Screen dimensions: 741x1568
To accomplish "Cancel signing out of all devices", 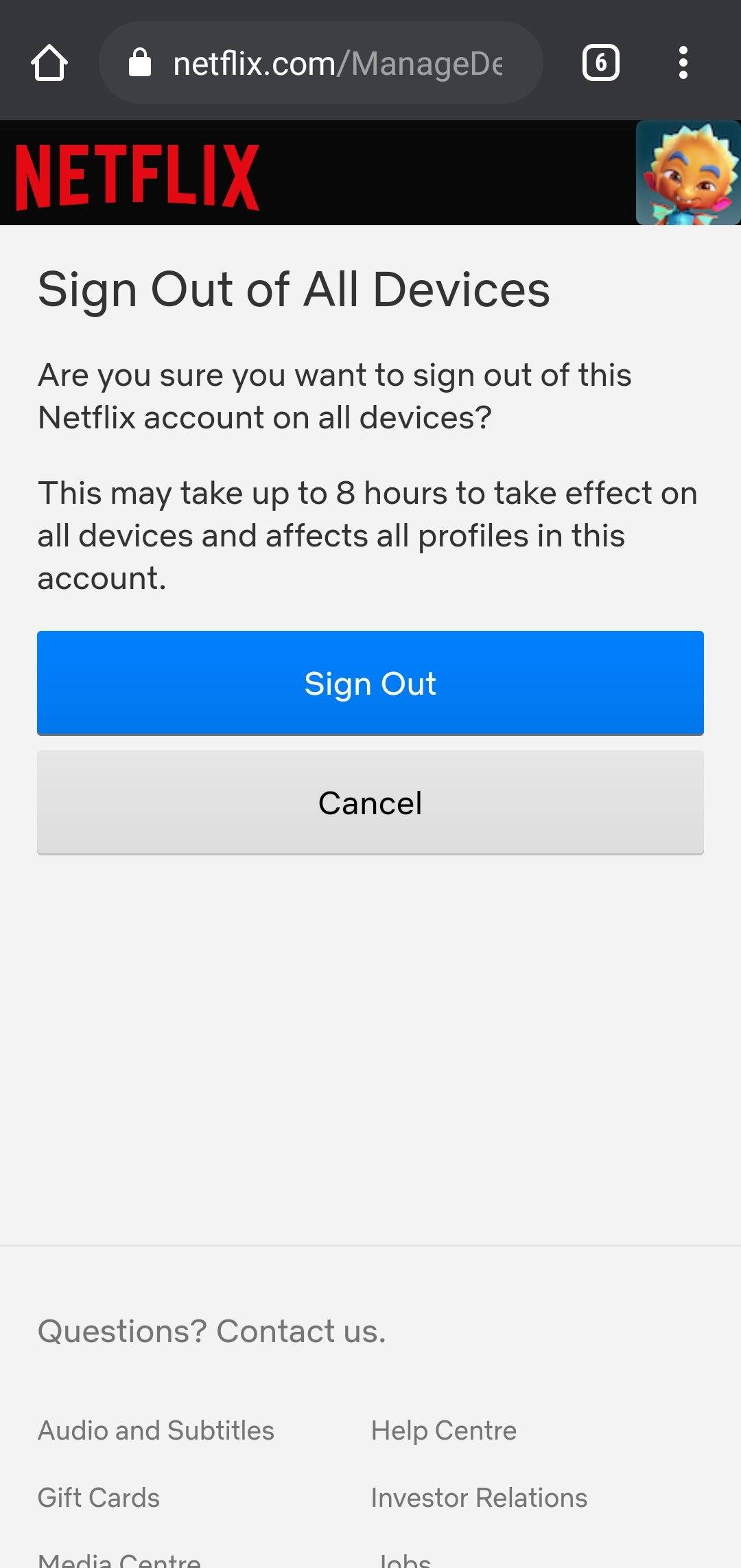I will tap(370, 803).
